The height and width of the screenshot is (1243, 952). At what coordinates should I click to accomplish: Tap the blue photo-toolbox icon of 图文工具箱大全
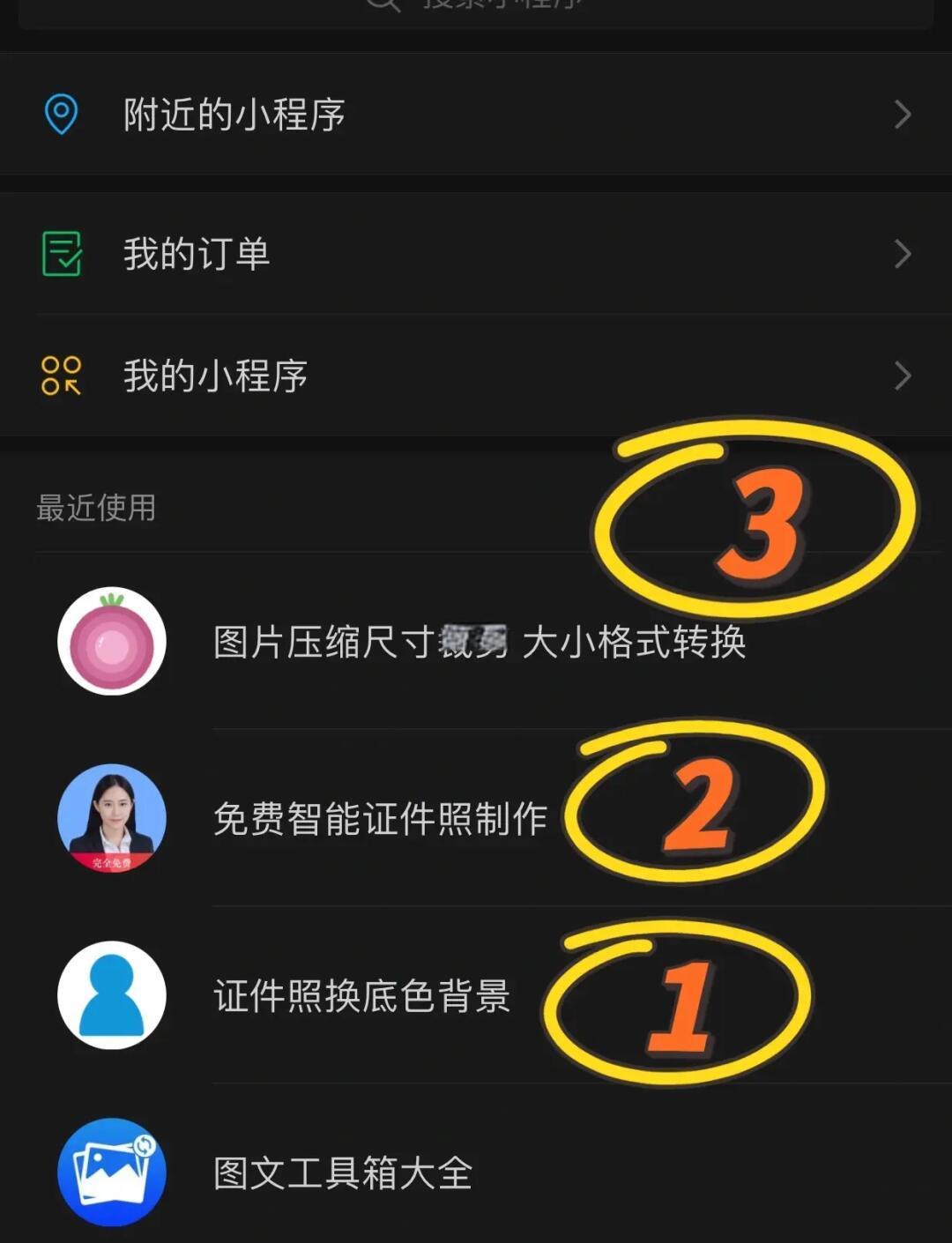pos(111,1171)
